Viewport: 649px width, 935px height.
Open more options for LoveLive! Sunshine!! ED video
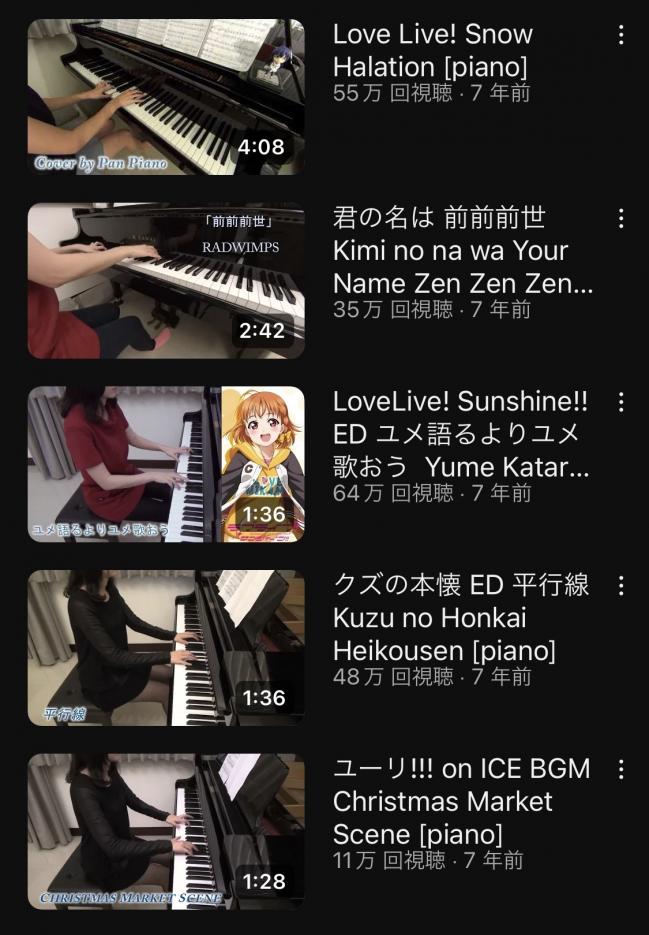click(x=621, y=402)
